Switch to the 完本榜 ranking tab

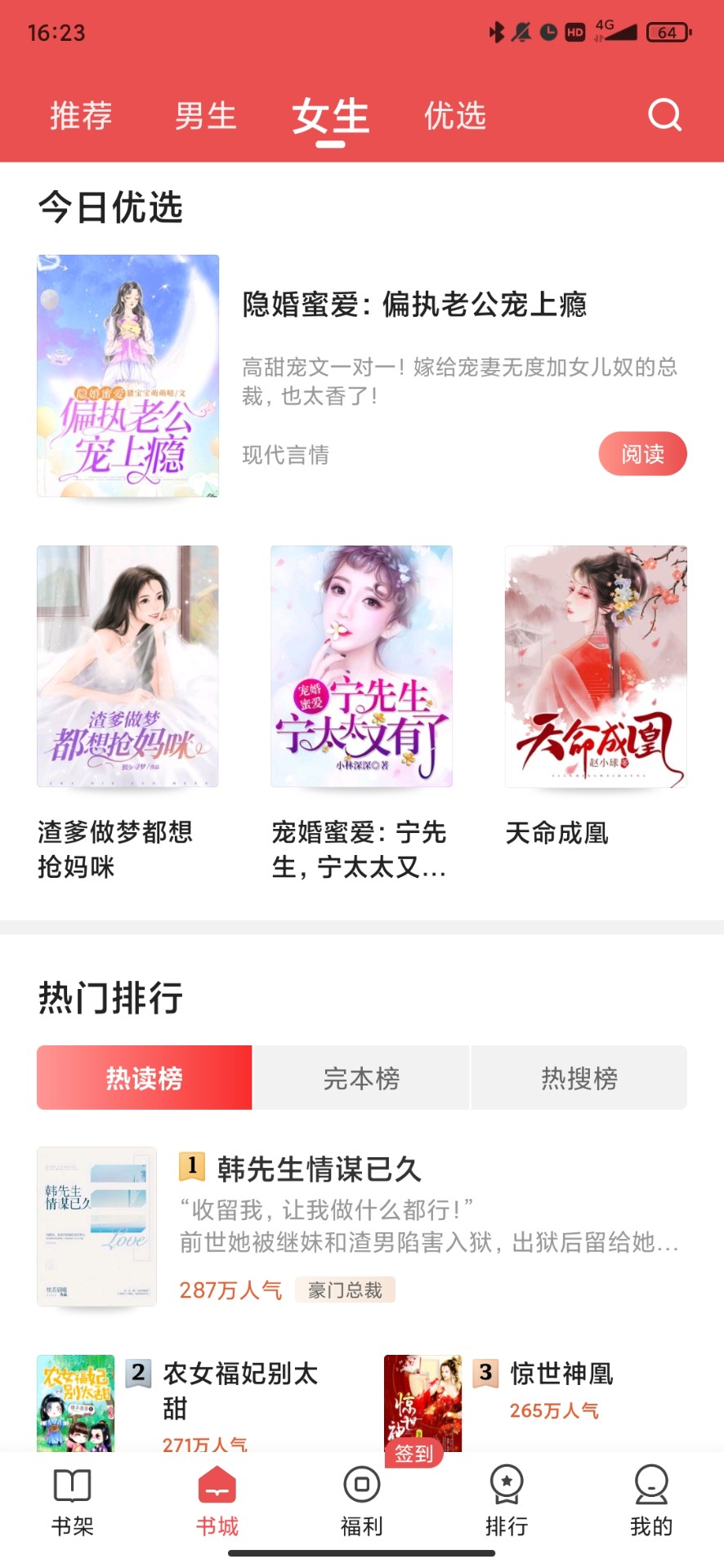click(x=361, y=1078)
